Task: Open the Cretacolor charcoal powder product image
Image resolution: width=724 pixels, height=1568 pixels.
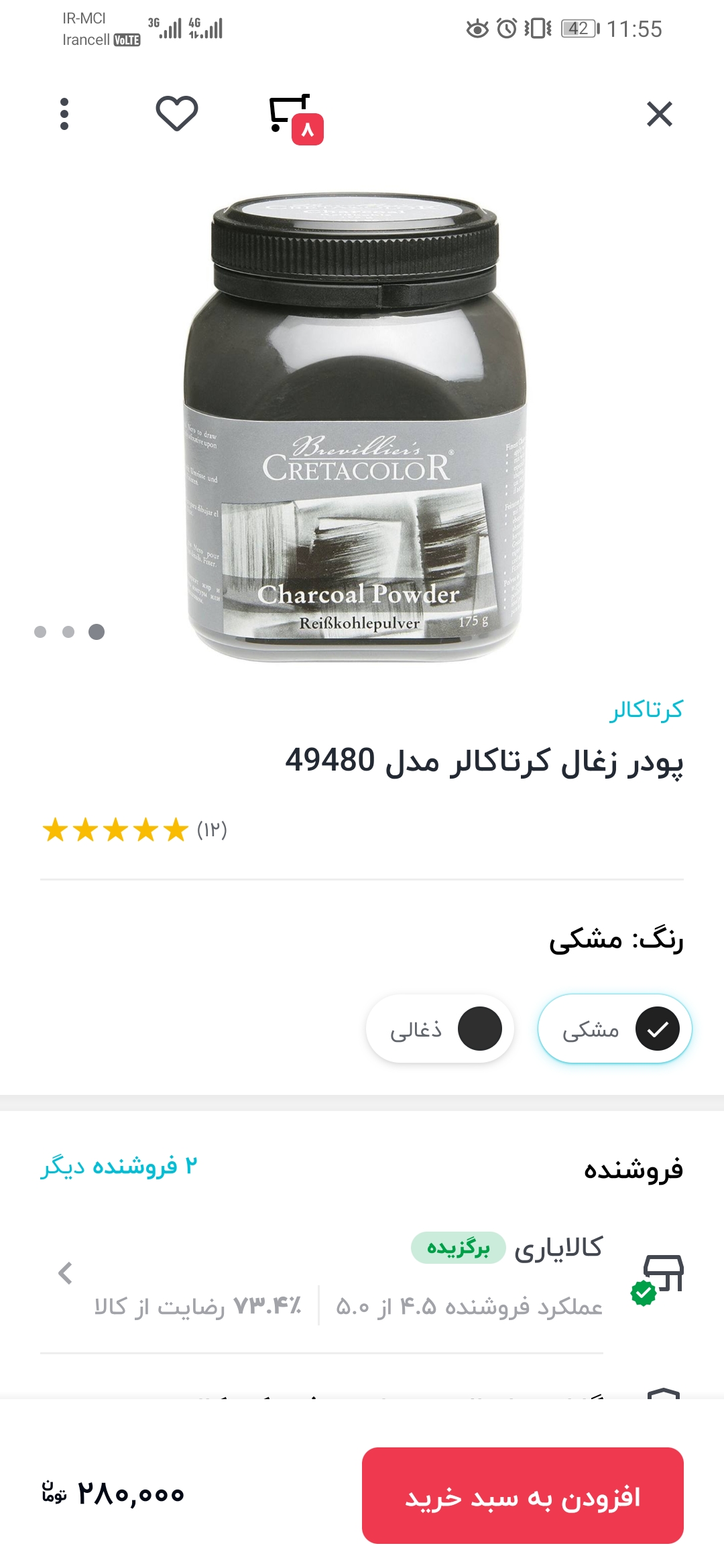Action: tap(355, 429)
